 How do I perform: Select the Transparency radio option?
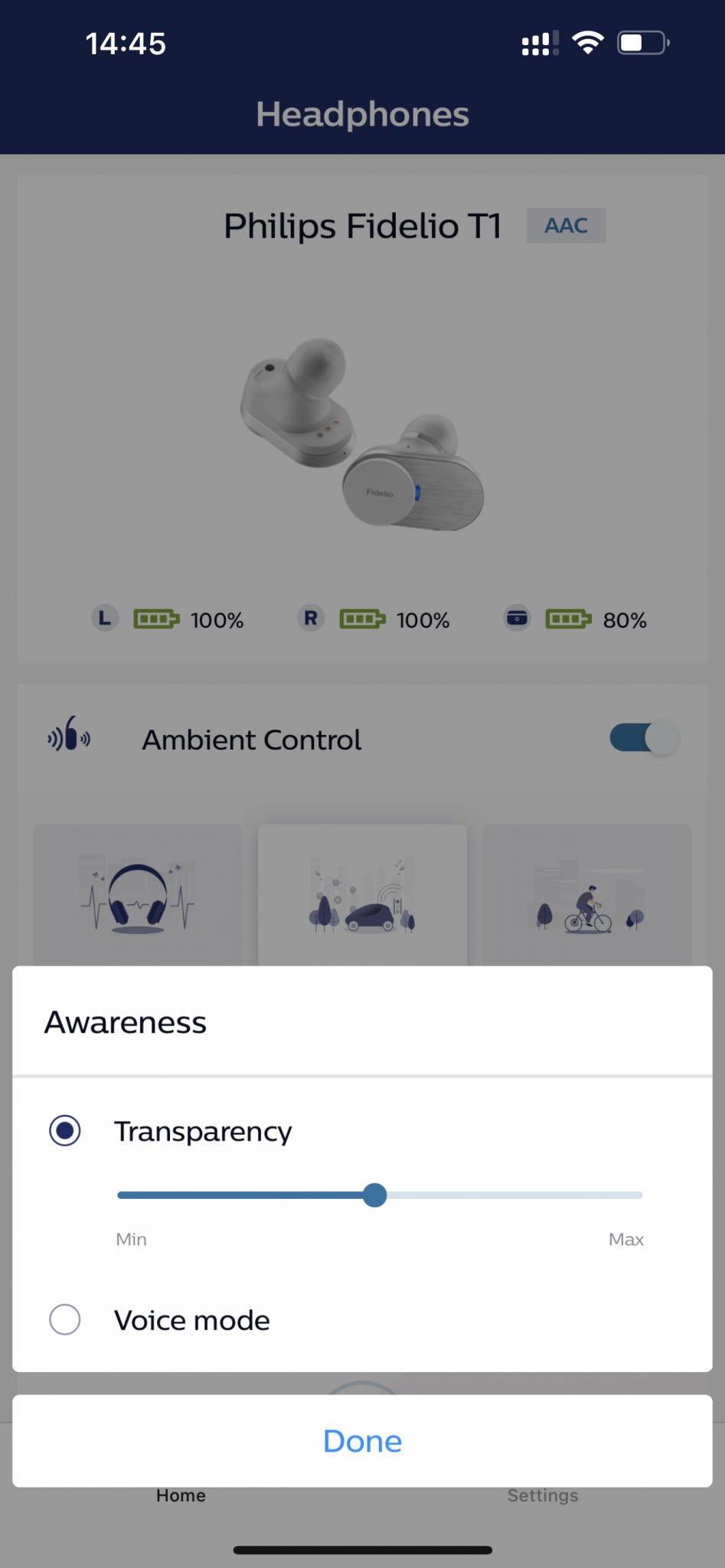click(x=64, y=1131)
